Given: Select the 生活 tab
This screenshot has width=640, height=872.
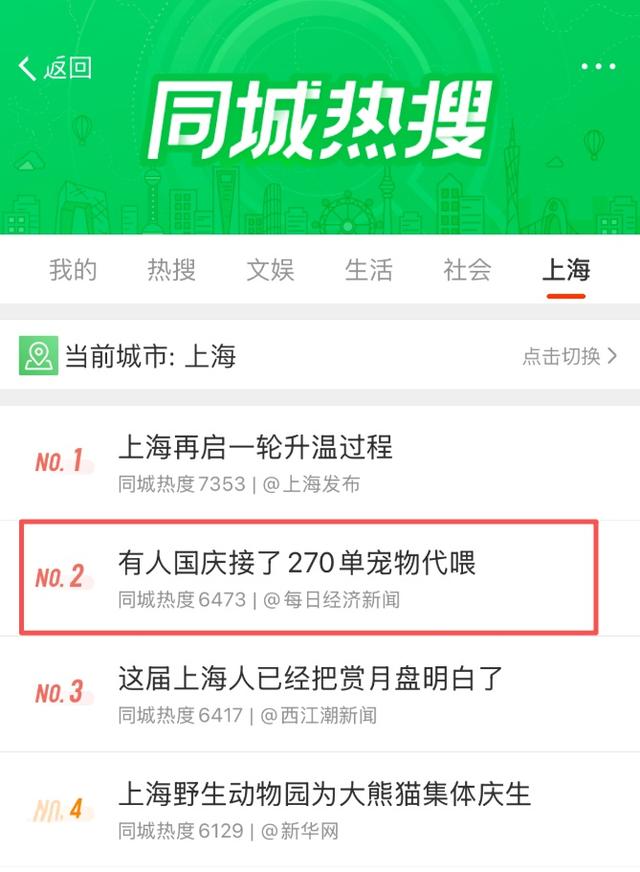Looking at the screenshot, I should 368,269.
